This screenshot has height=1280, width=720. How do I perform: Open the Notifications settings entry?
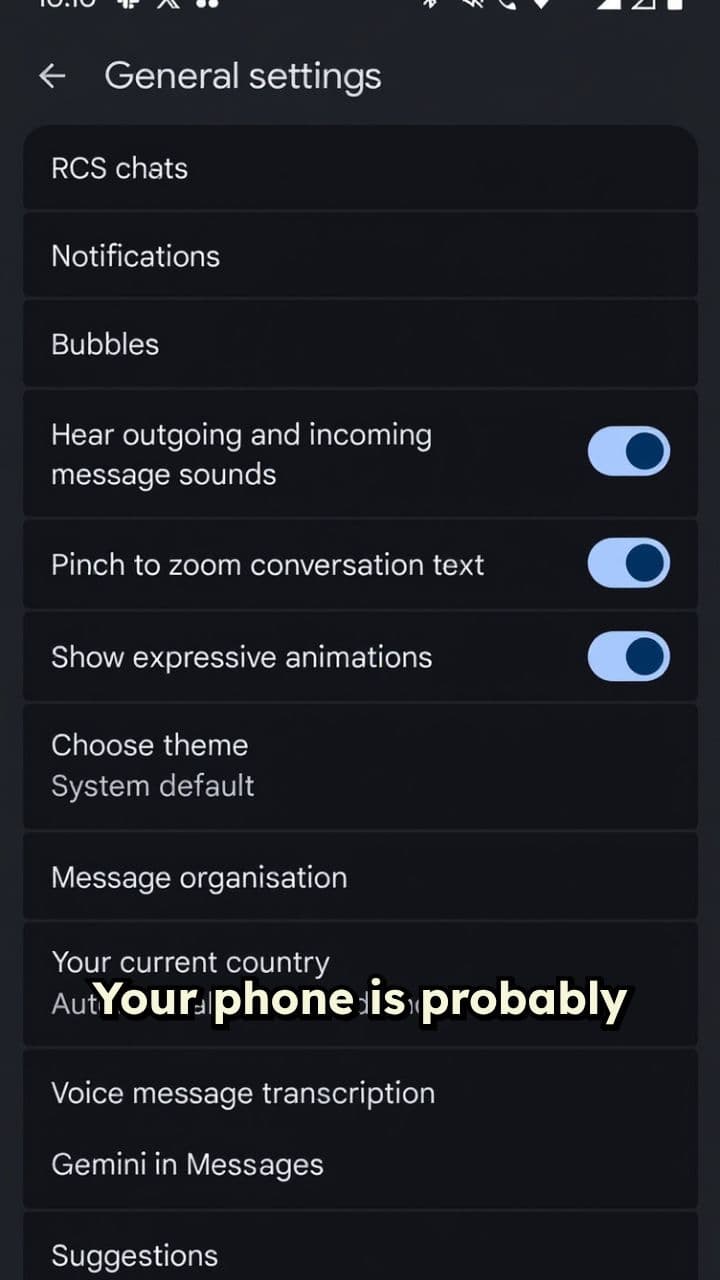(x=360, y=256)
